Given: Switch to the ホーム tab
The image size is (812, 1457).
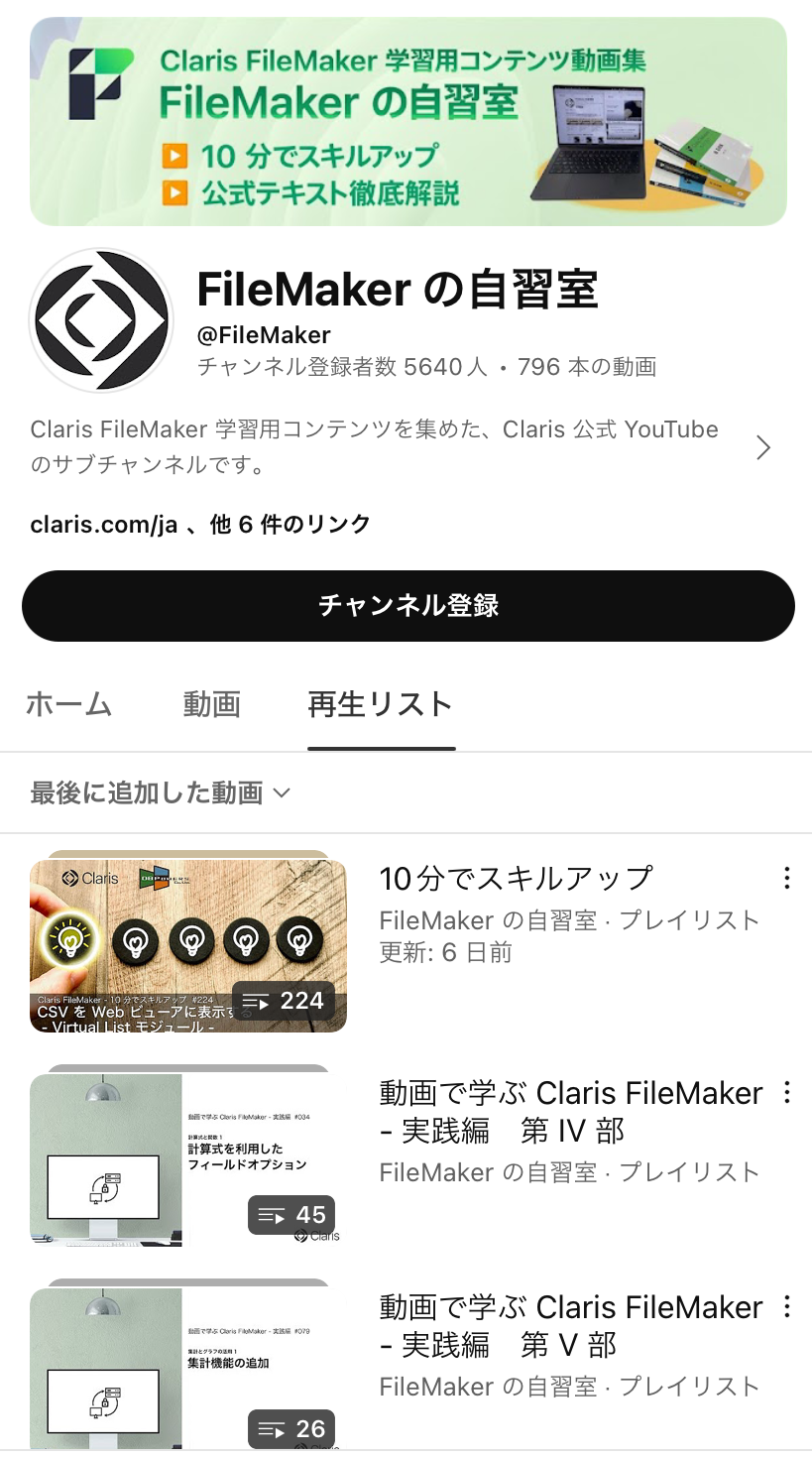Looking at the screenshot, I should click(x=68, y=704).
